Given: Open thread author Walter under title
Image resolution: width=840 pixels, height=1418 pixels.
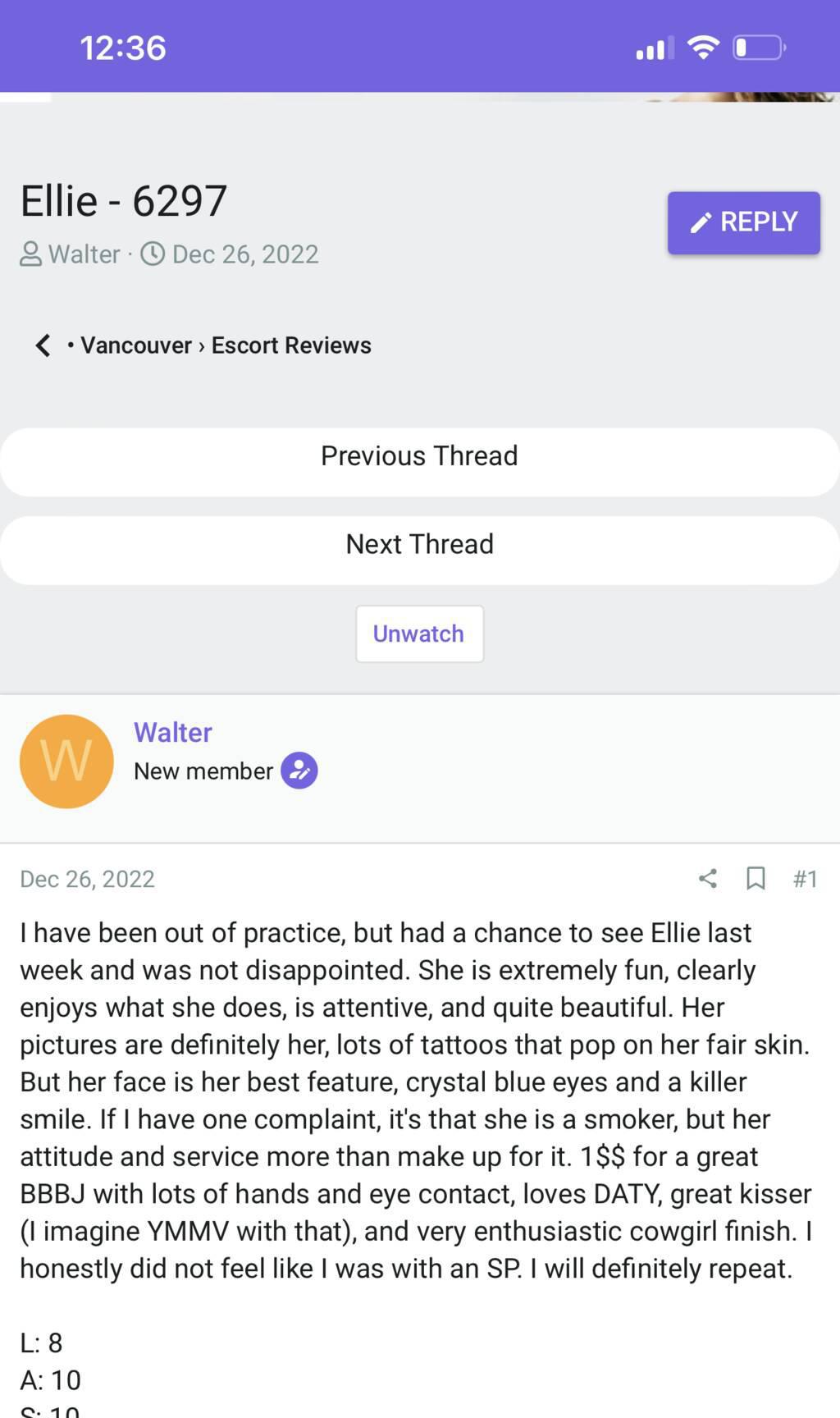Looking at the screenshot, I should tap(84, 254).
